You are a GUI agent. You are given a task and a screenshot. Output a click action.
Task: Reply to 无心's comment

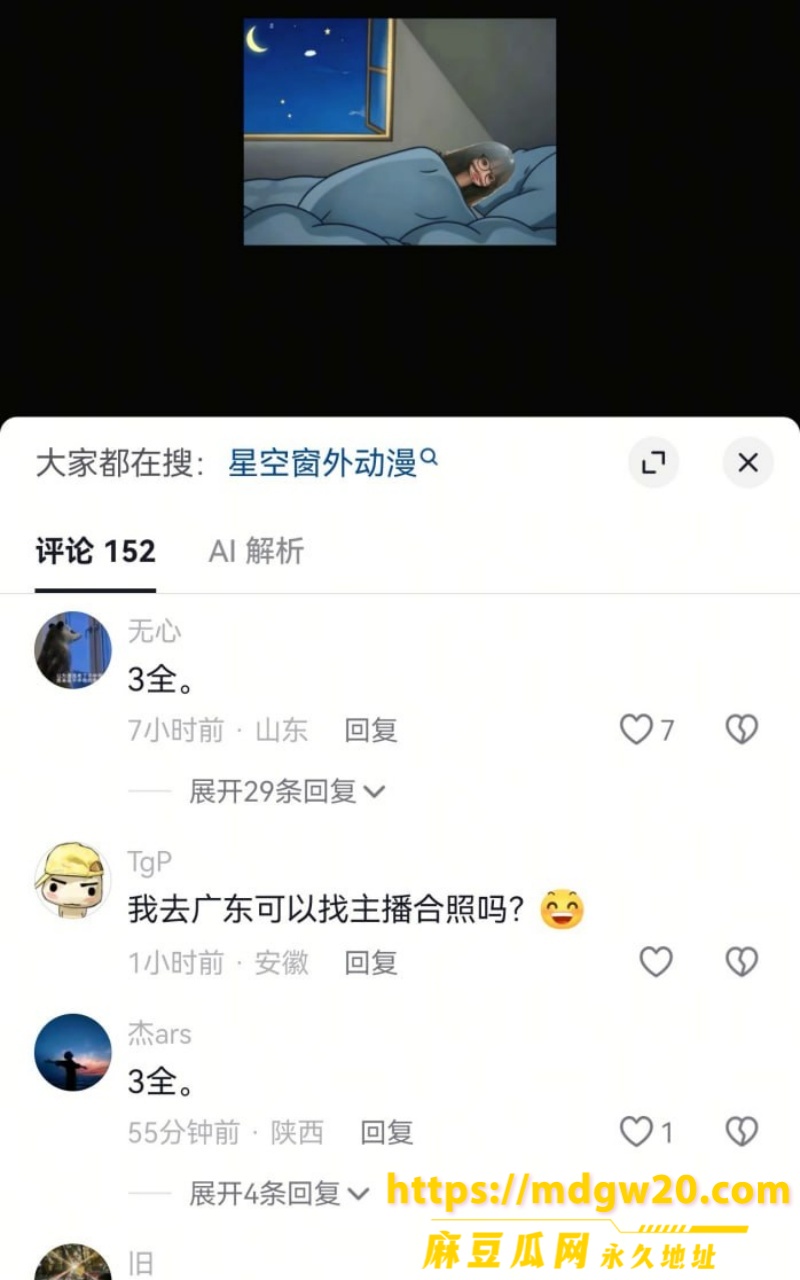tap(371, 731)
